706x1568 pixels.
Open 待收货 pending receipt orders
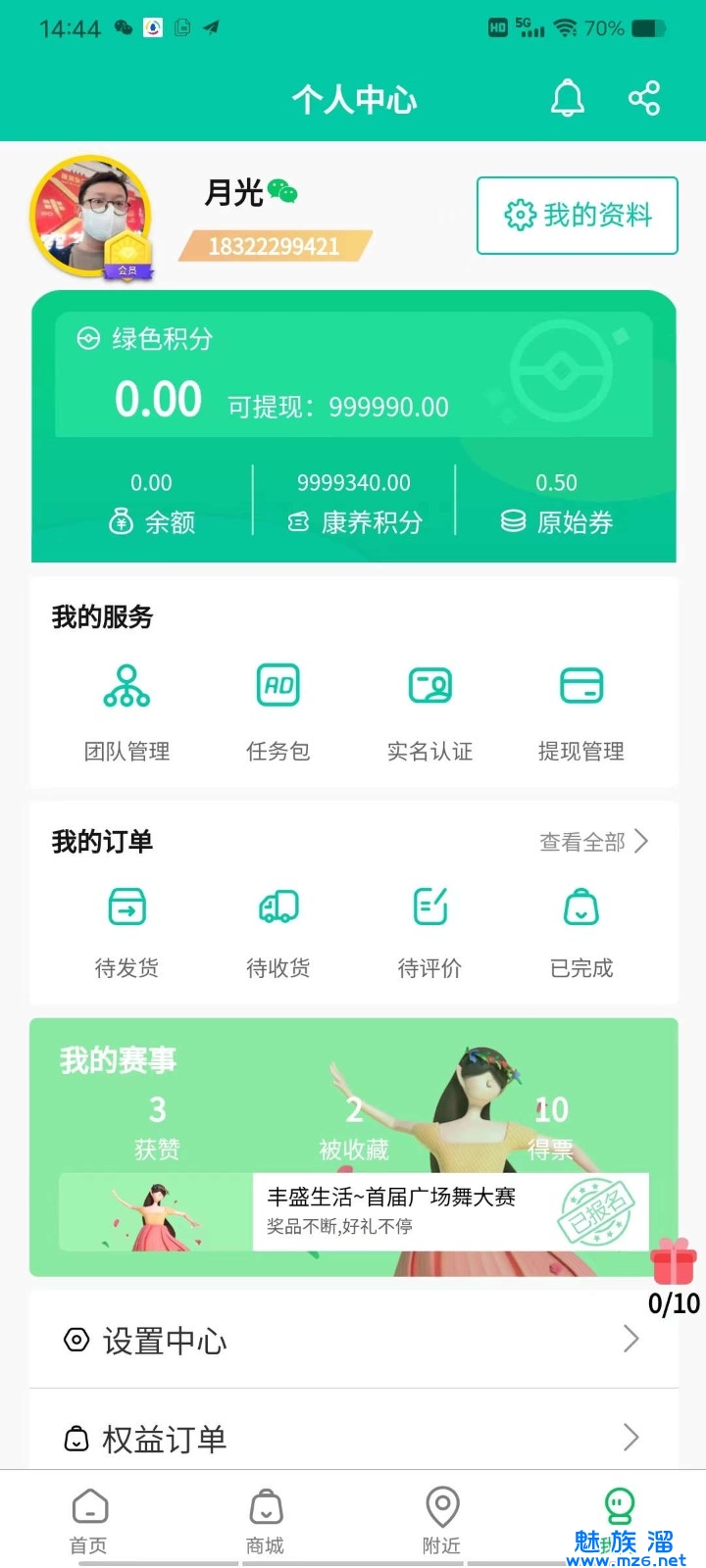(x=278, y=929)
